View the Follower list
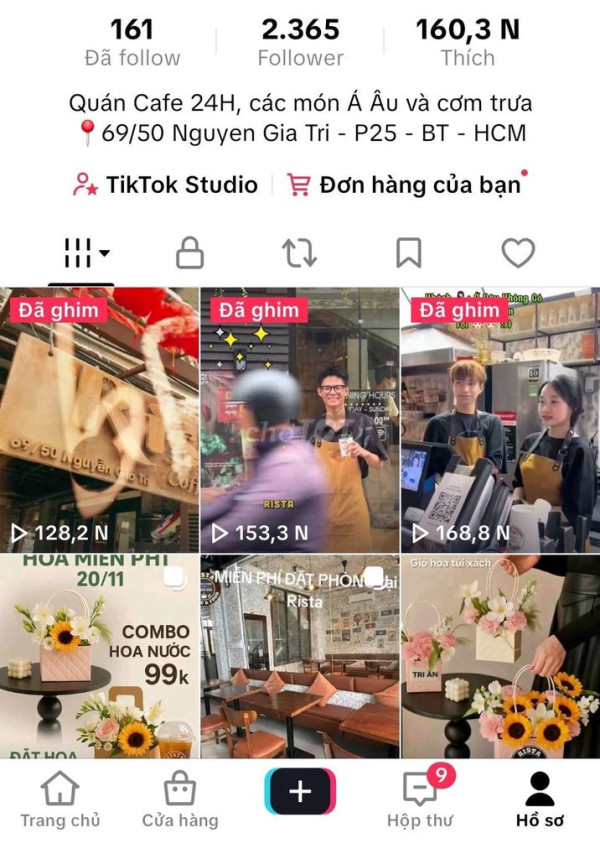This screenshot has width=600, height=859. tap(300, 43)
